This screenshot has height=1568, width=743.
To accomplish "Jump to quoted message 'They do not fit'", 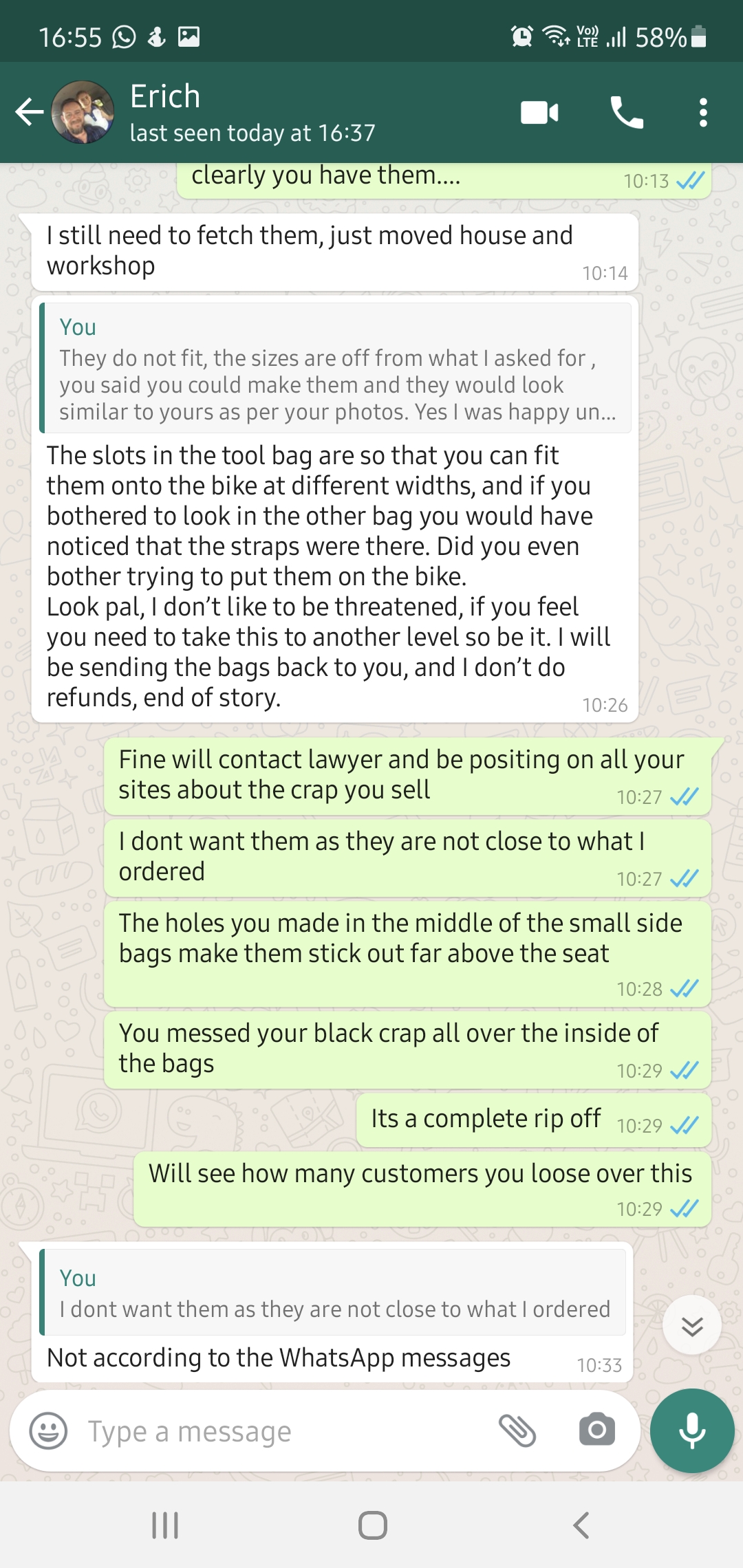I will tap(336, 369).
